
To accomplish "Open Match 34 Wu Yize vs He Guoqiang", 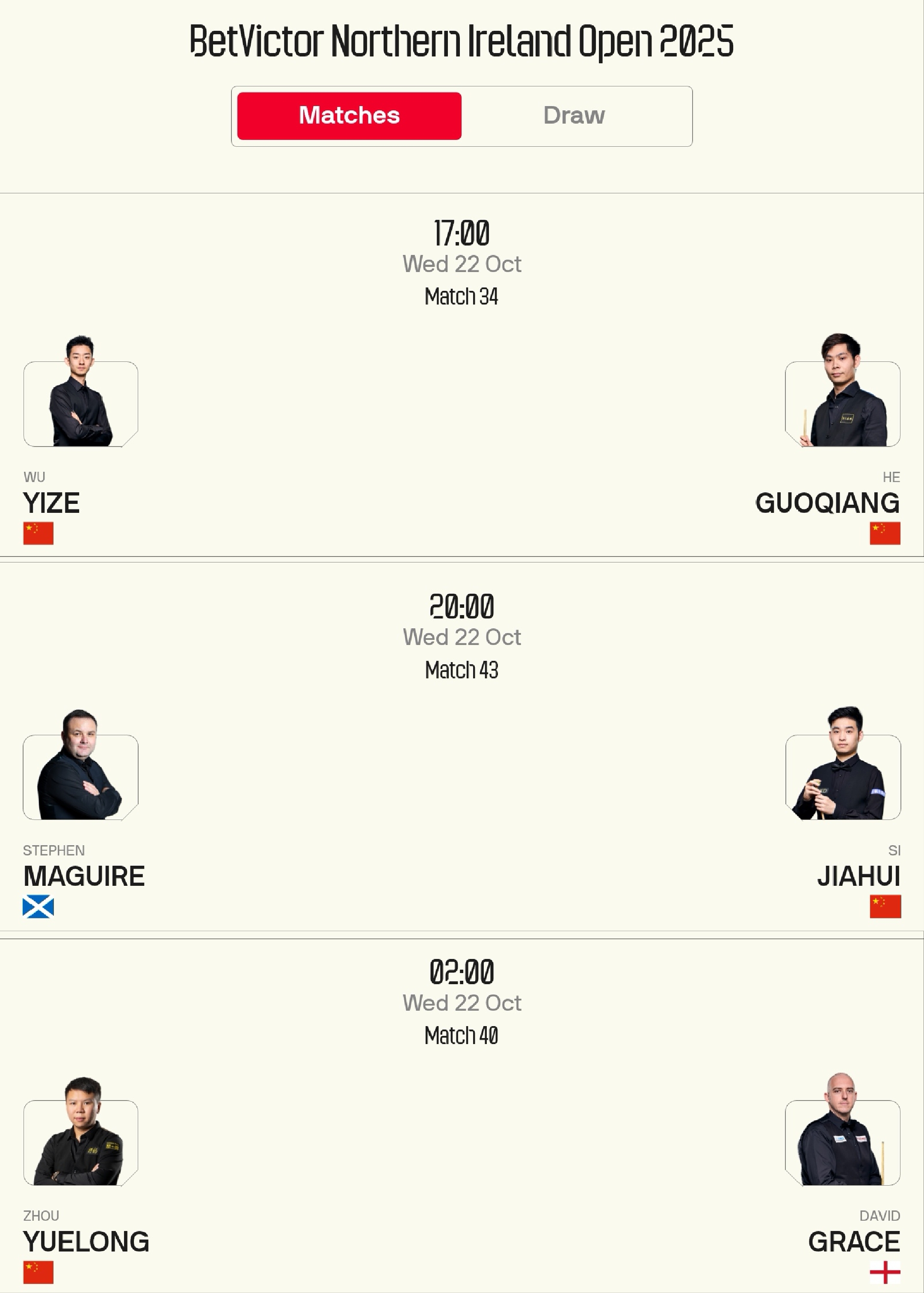I will 462,376.
